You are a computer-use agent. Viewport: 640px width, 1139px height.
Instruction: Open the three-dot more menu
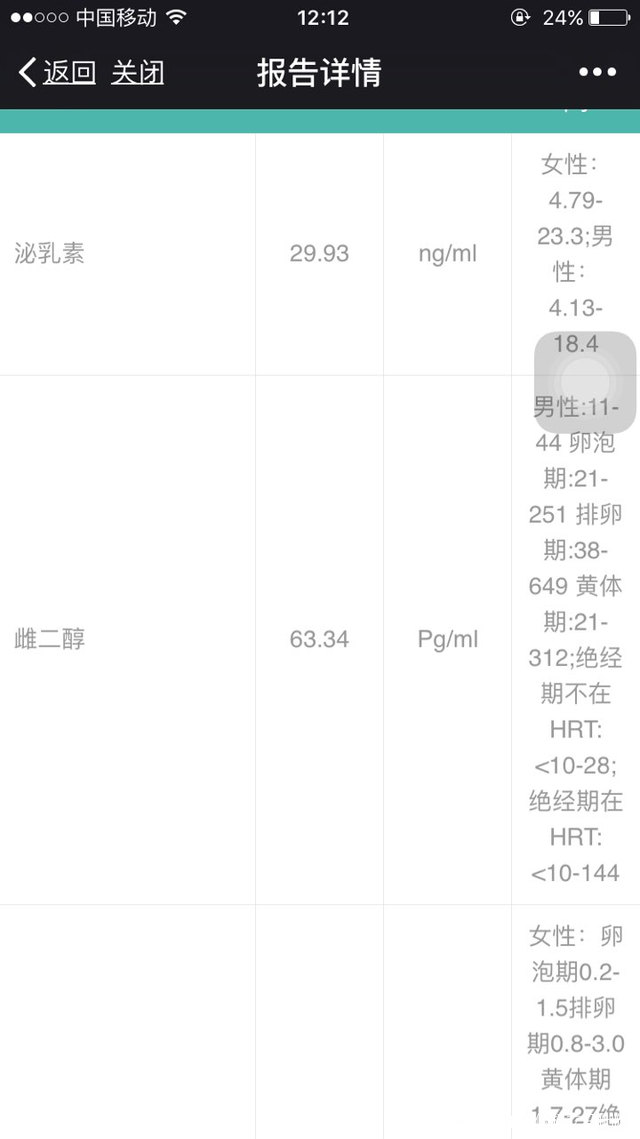[x=597, y=72]
